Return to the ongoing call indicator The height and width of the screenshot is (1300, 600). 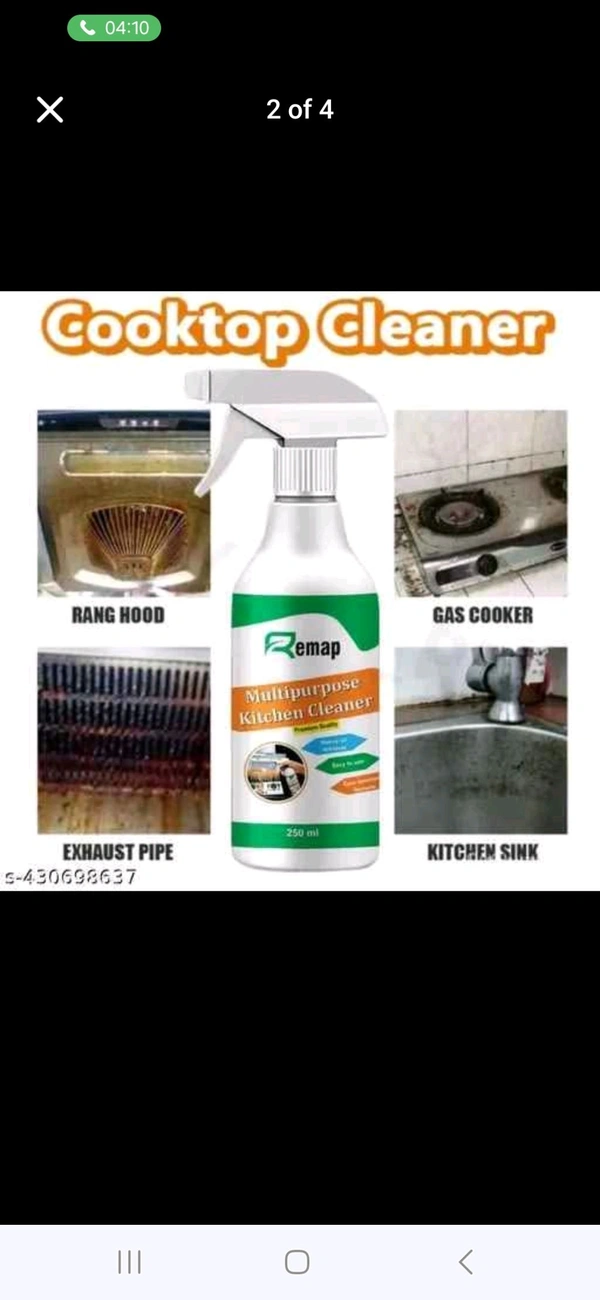[114, 28]
